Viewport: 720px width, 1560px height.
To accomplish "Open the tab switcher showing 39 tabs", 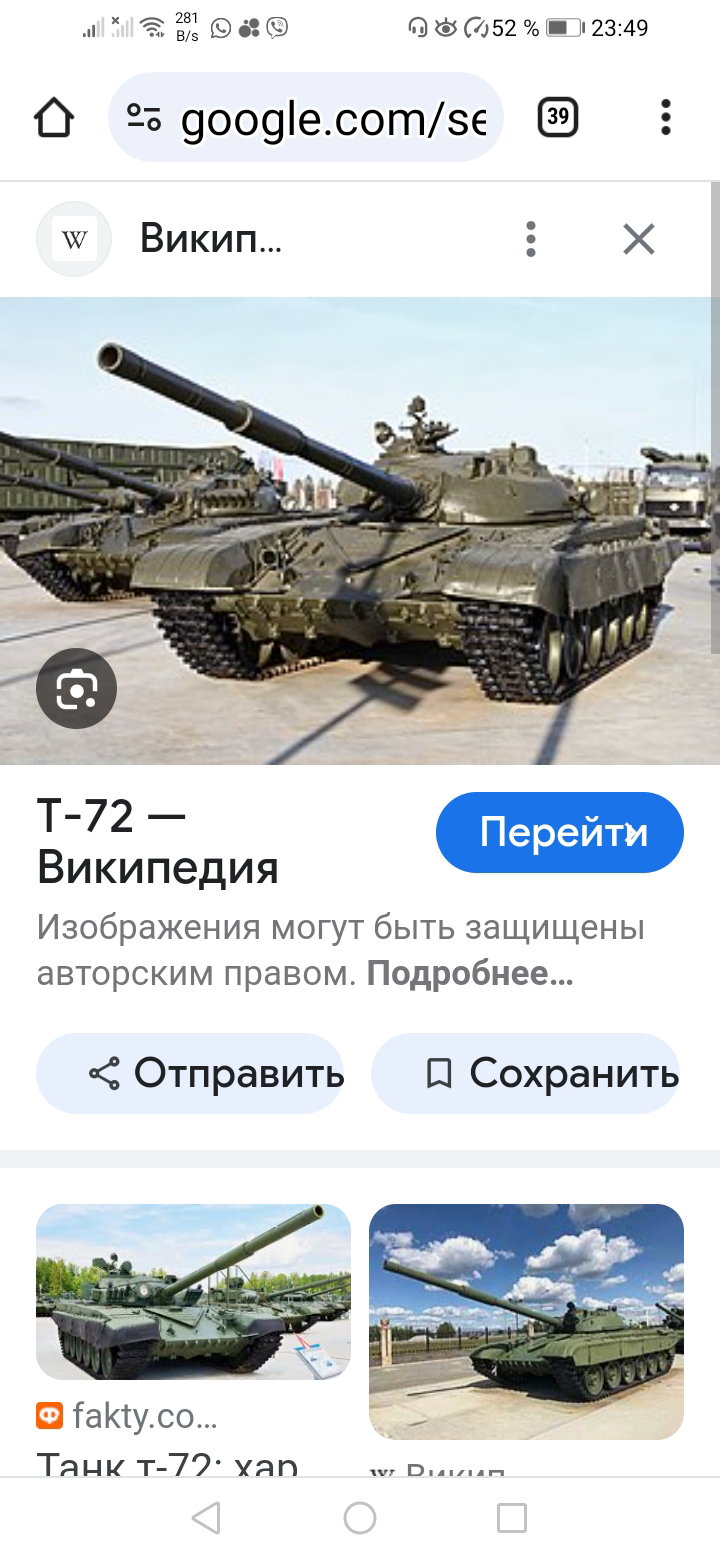I will pos(558,118).
